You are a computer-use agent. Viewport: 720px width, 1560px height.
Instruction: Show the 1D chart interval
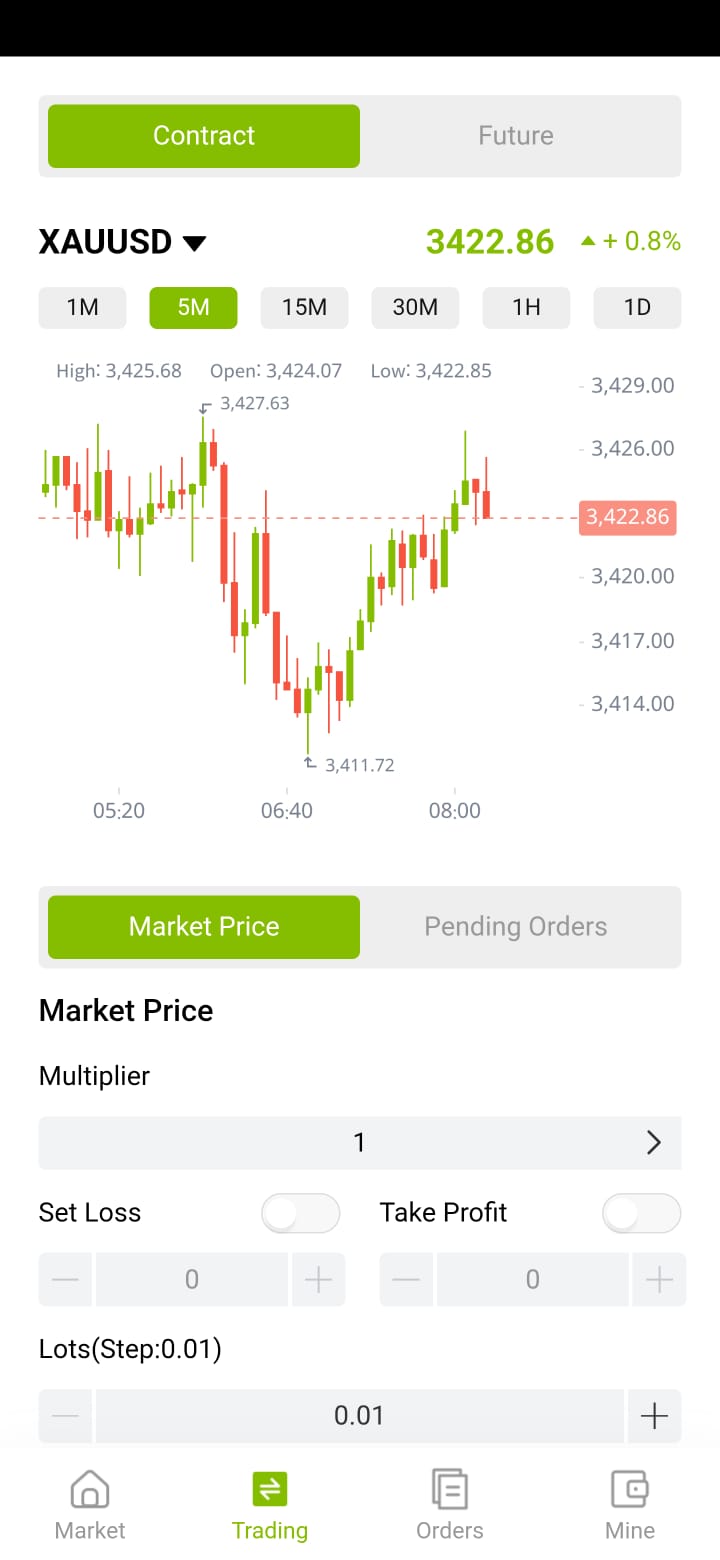click(637, 307)
